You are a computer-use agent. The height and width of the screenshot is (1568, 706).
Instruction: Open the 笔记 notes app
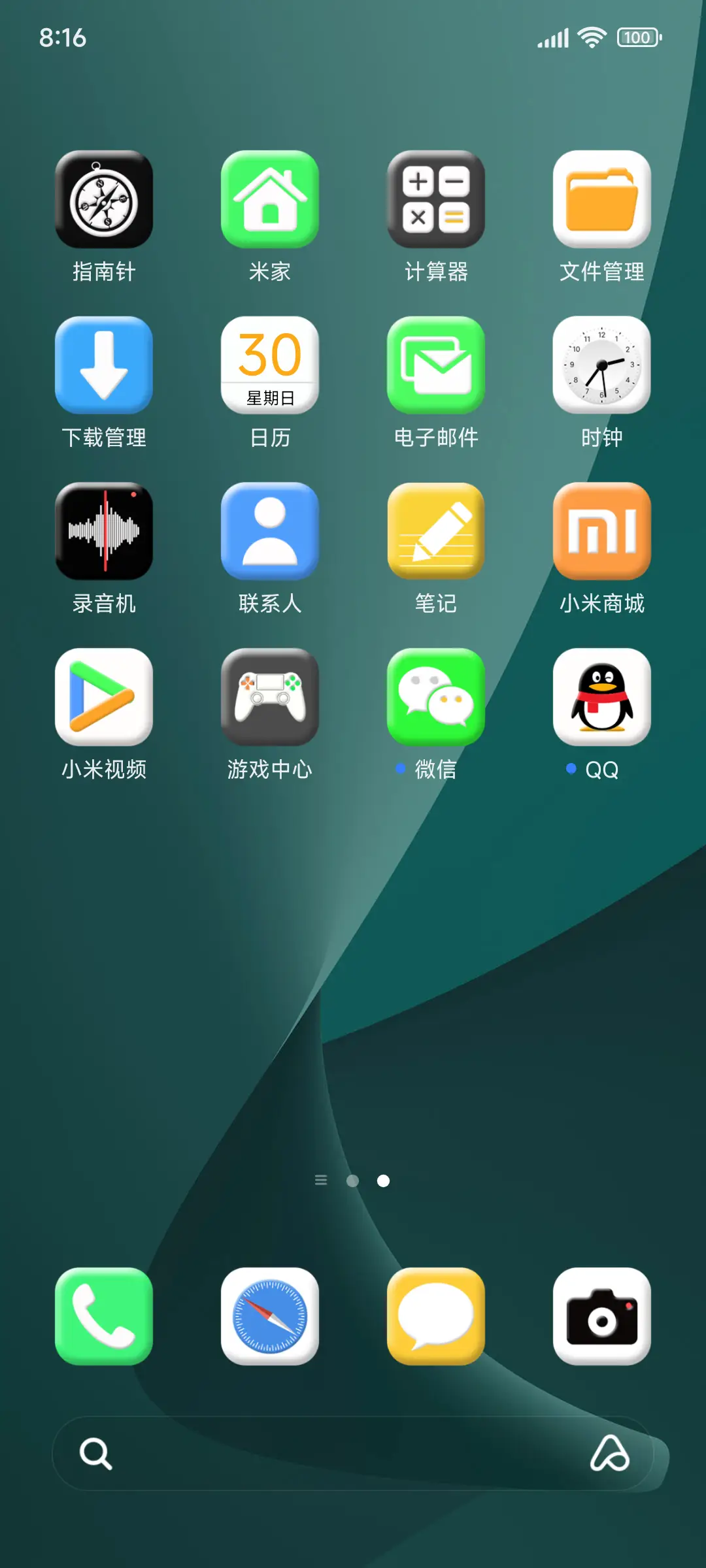pos(436,532)
